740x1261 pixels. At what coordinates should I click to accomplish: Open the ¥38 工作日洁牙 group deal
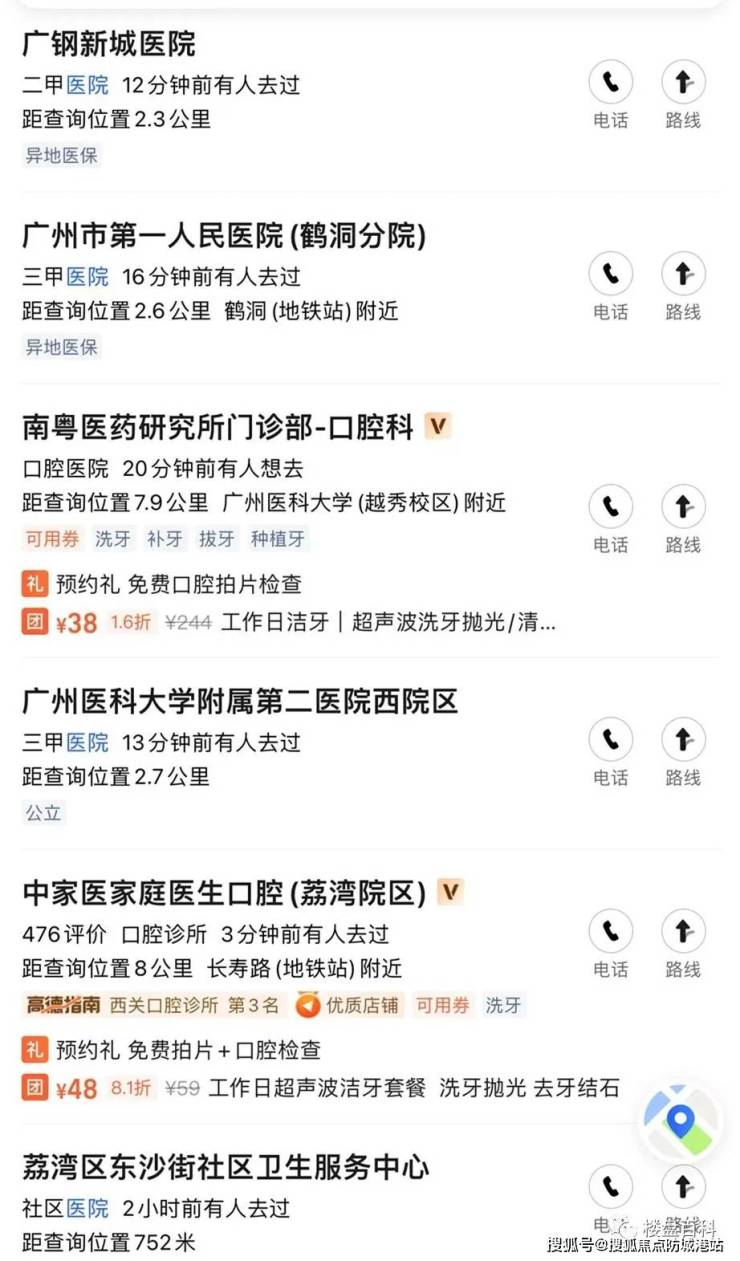[290, 623]
